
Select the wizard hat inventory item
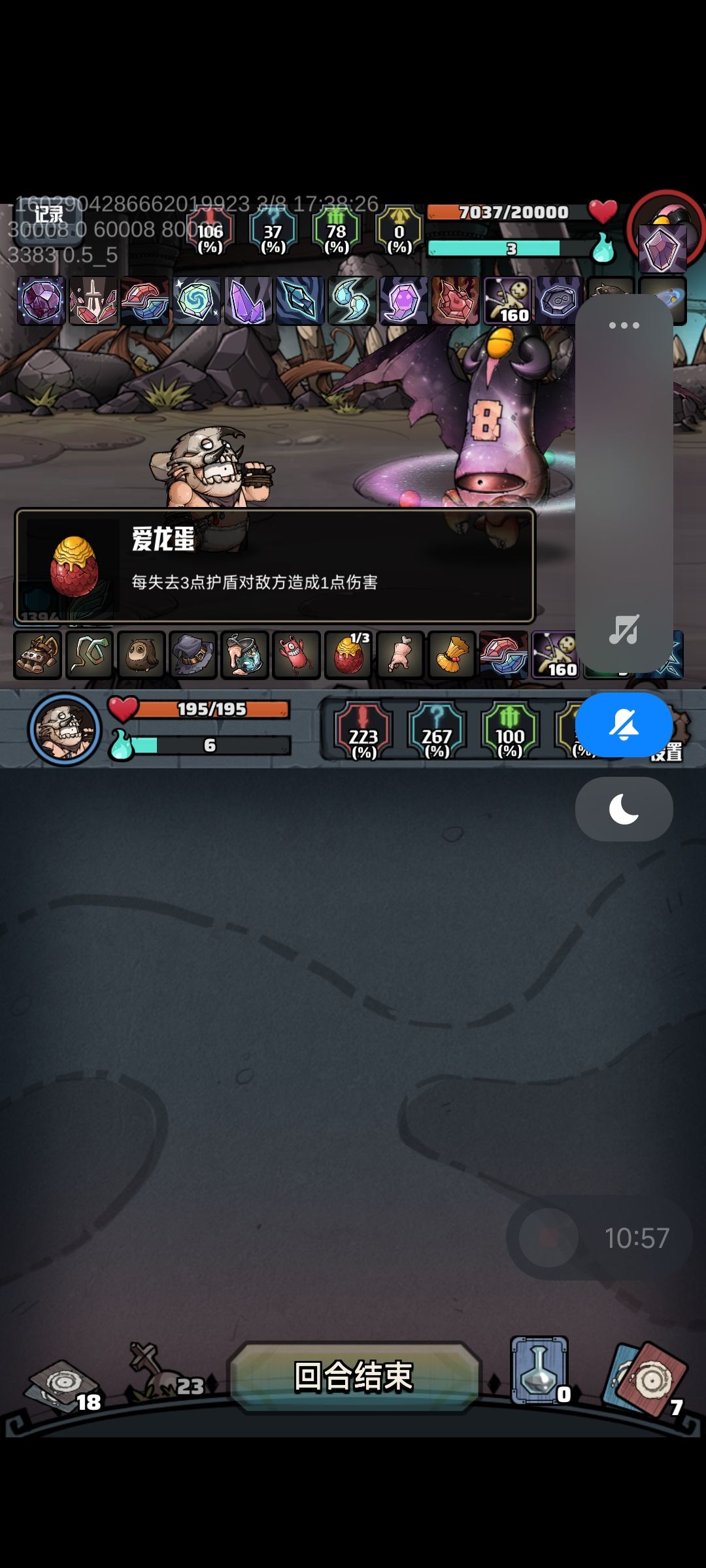[193, 653]
